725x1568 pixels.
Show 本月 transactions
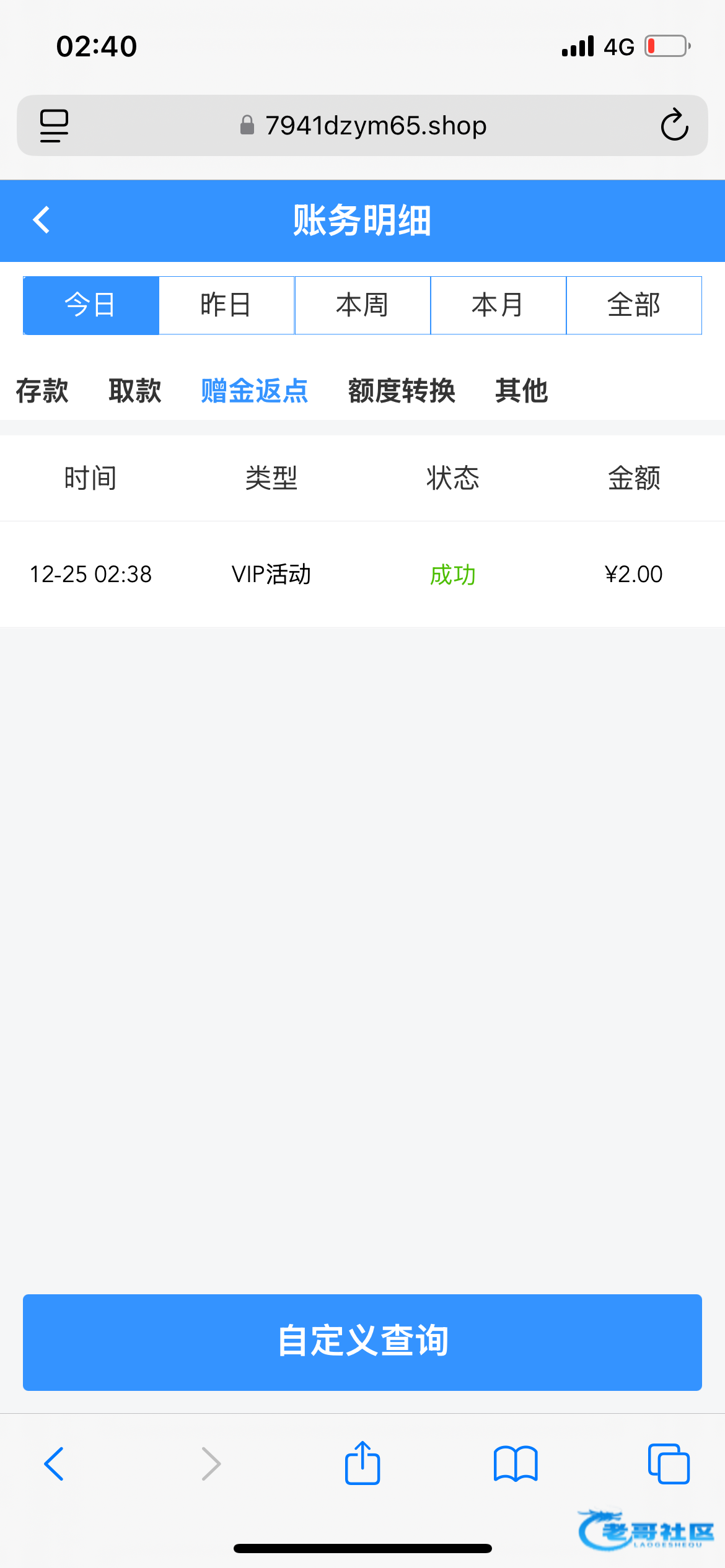point(498,305)
